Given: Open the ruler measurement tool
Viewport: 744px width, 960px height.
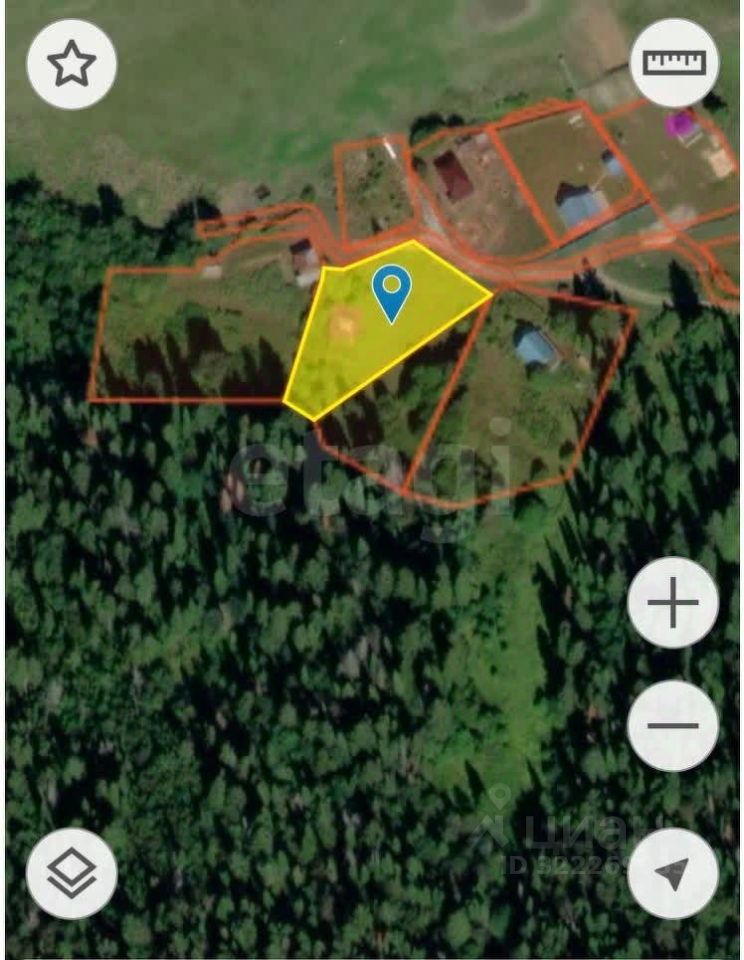Looking at the screenshot, I should [x=675, y=62].
